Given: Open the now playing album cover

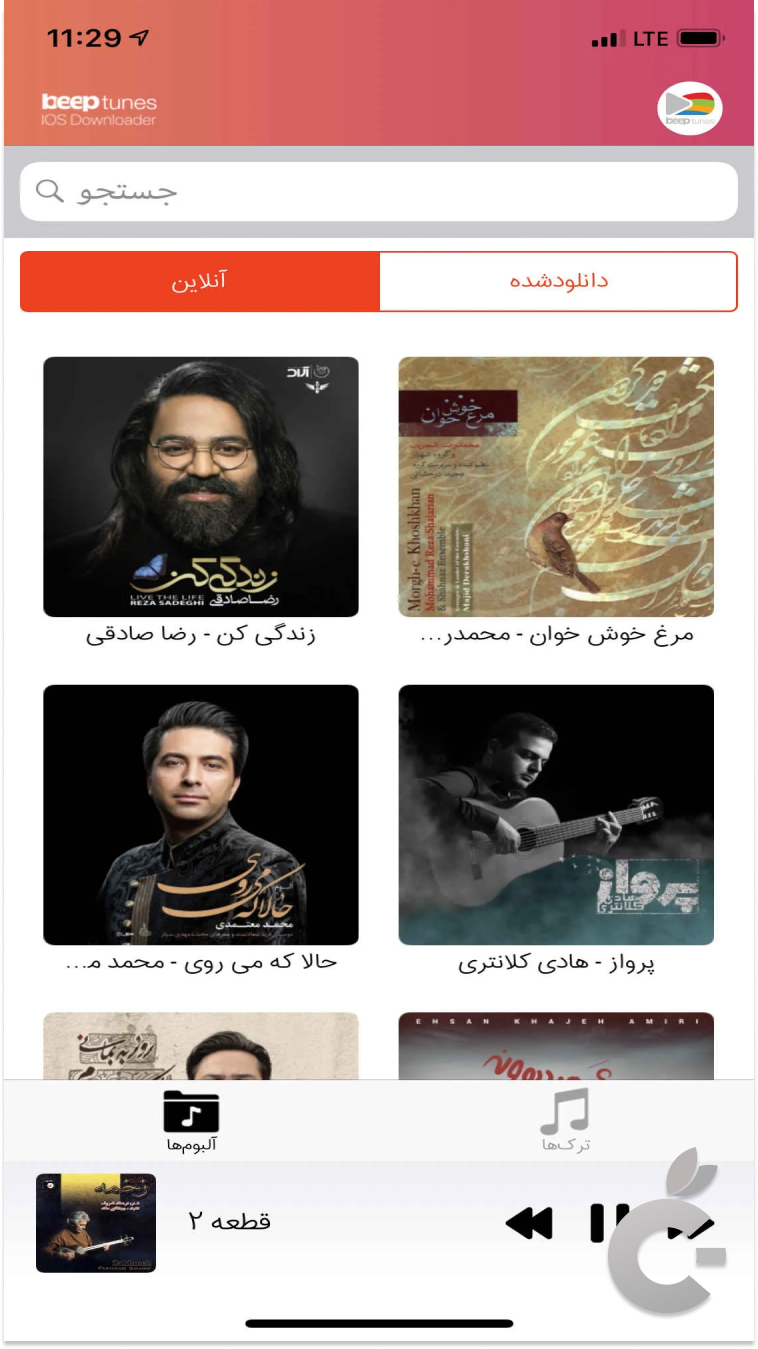Looking at the screenshot, I should 96,1222.
